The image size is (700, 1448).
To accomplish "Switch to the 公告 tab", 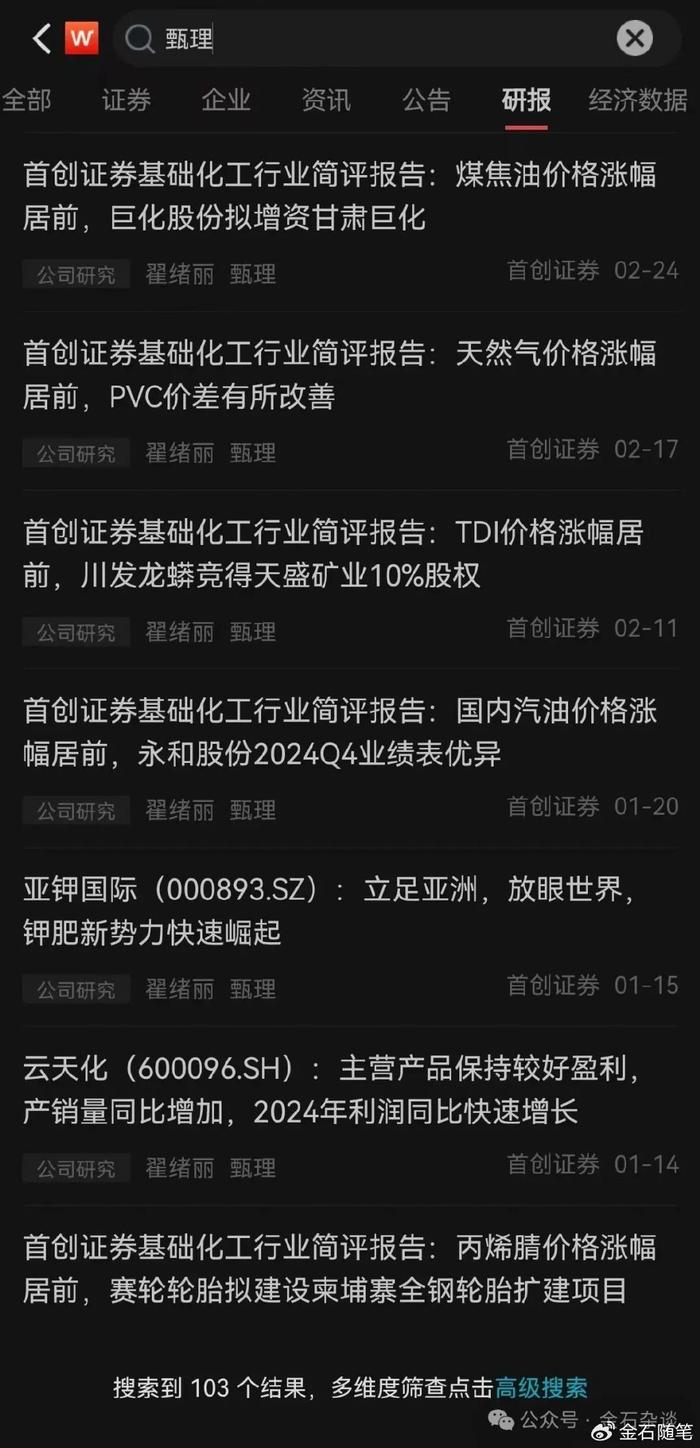I will pyautogui.click(x=427, y=100).
